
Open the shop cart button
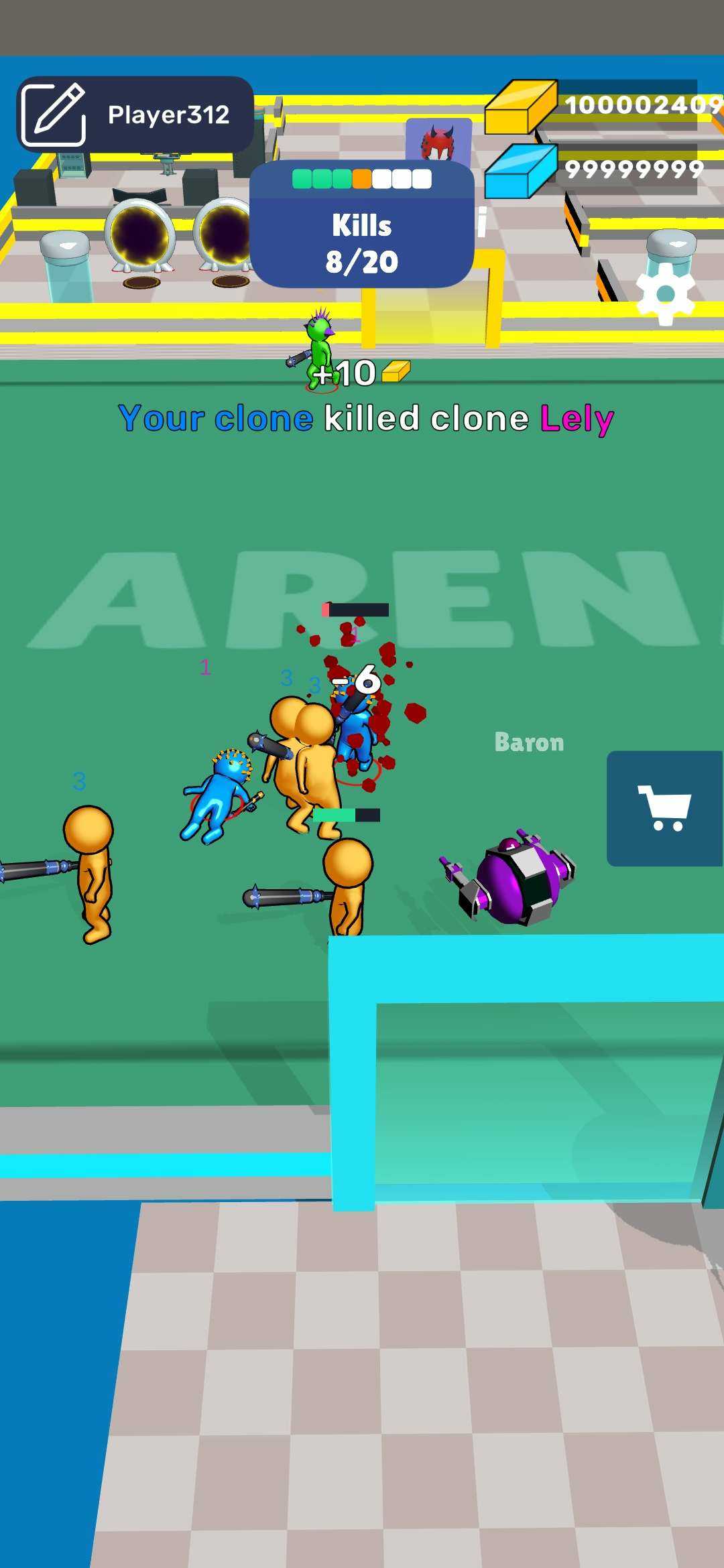click(x=664, y=808)
